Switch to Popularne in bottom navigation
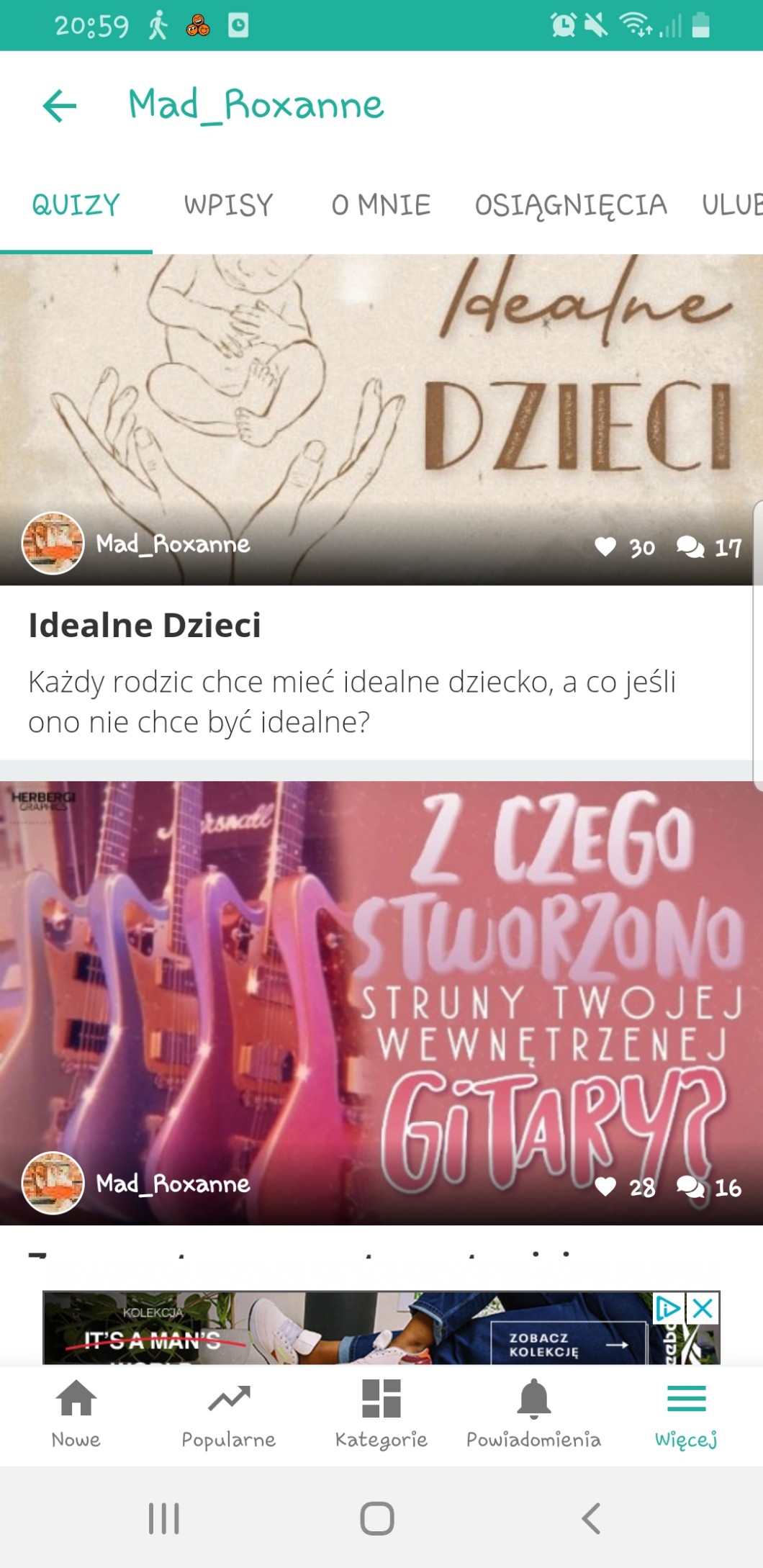Screen dimensions: 763x1568 (228, 1414)
